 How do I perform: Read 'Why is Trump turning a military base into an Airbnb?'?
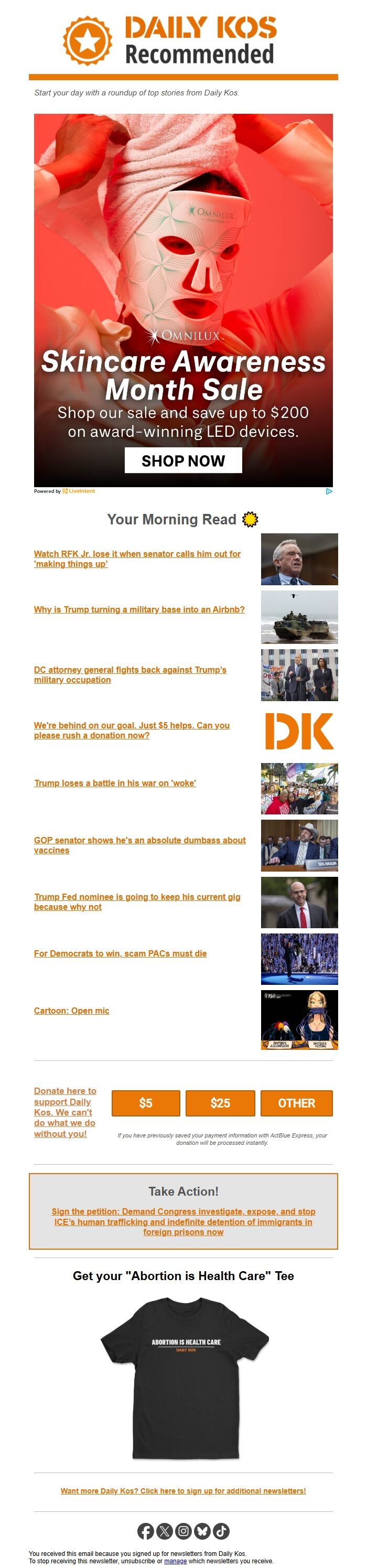click(139, 609)
